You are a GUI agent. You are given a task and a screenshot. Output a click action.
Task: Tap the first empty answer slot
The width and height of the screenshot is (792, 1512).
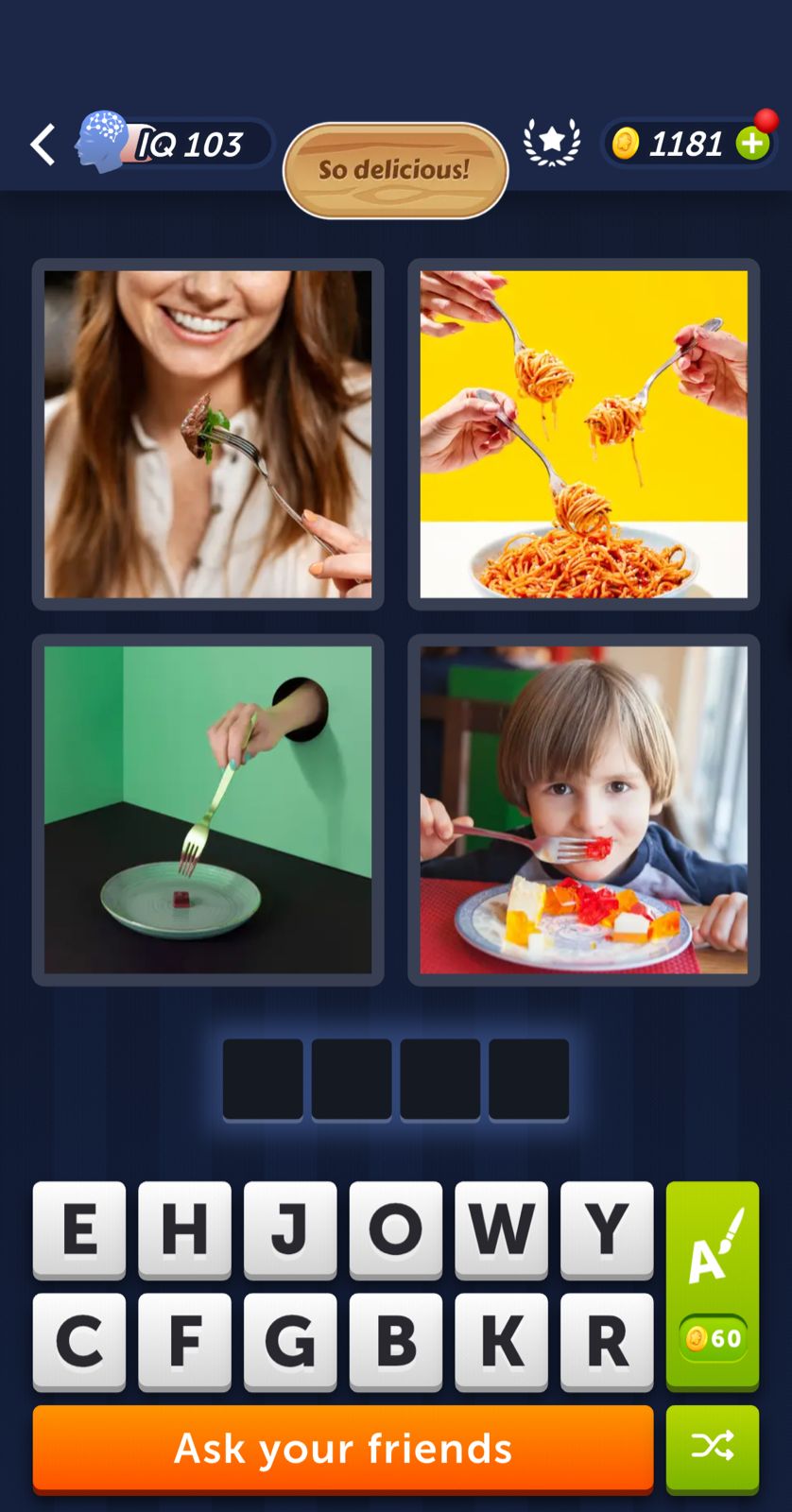[263, 1079]
